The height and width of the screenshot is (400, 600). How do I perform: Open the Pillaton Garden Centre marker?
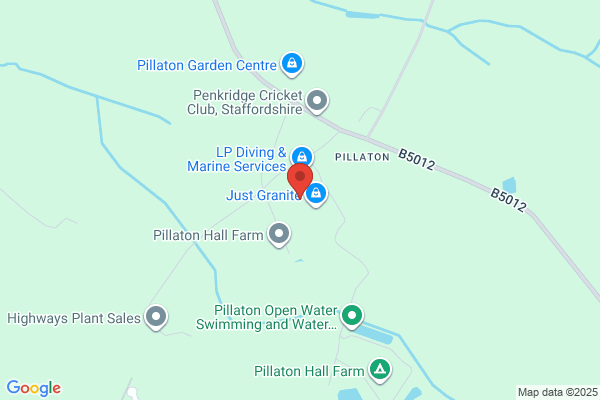pyautogui.click(x=292, y=64)
